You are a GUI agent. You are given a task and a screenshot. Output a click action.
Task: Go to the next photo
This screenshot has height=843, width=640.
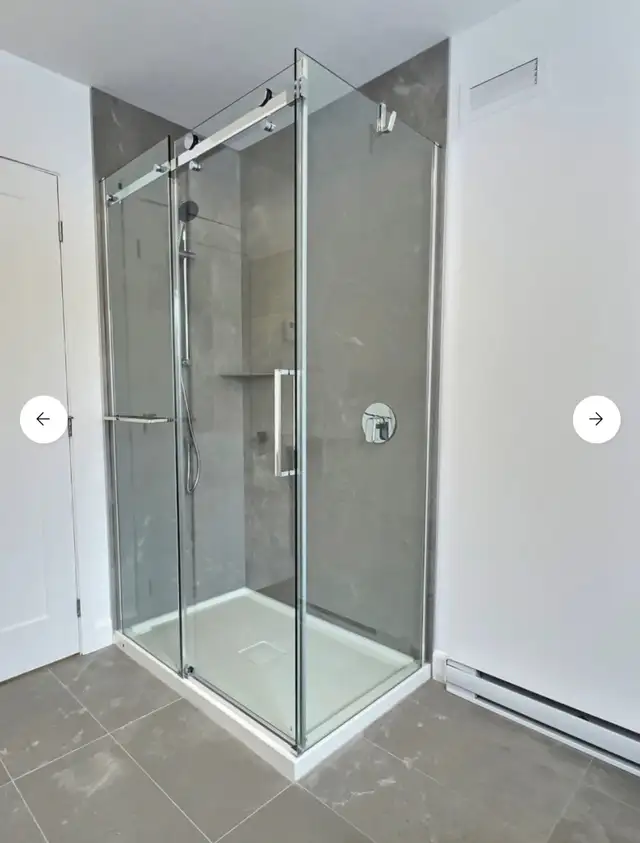[596, 419]
